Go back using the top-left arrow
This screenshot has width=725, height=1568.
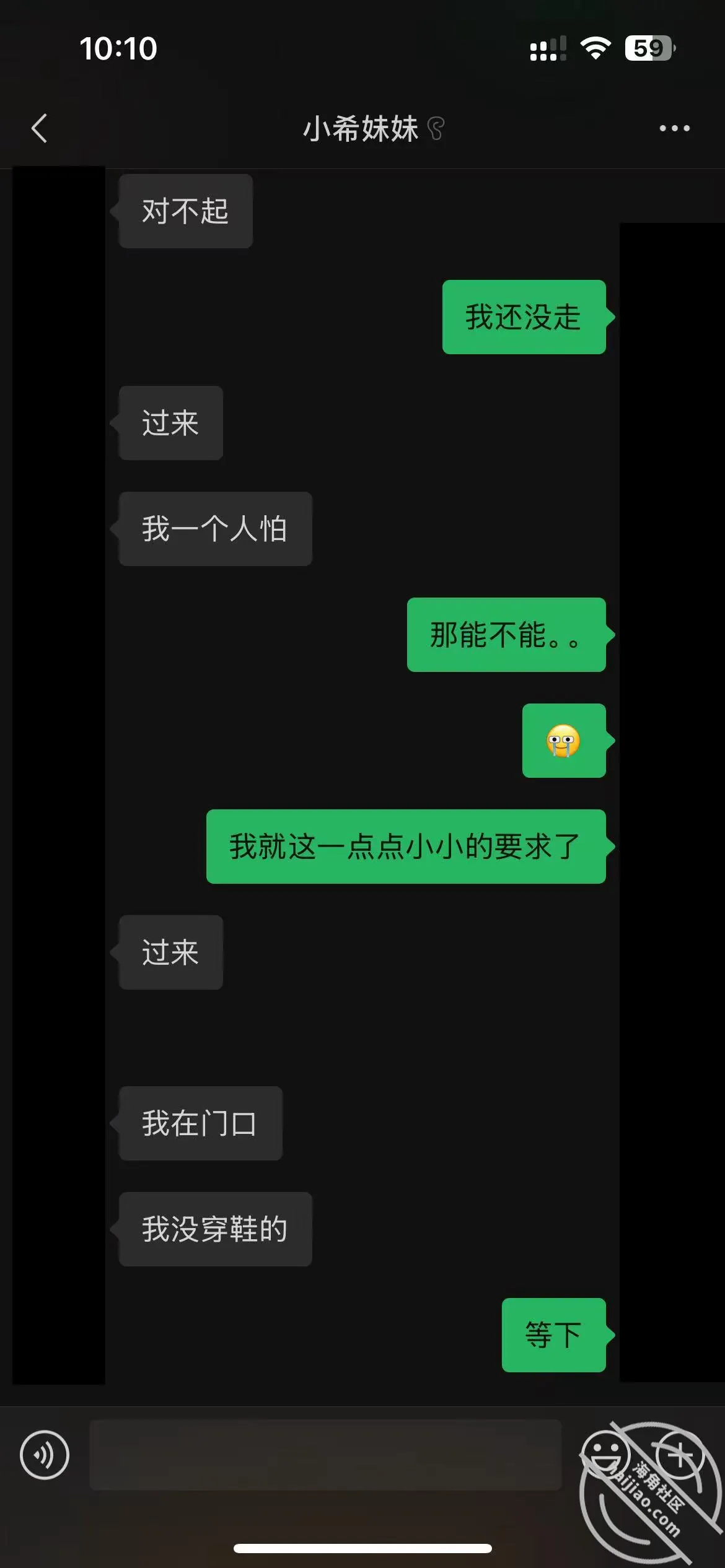tap(39, 128)
